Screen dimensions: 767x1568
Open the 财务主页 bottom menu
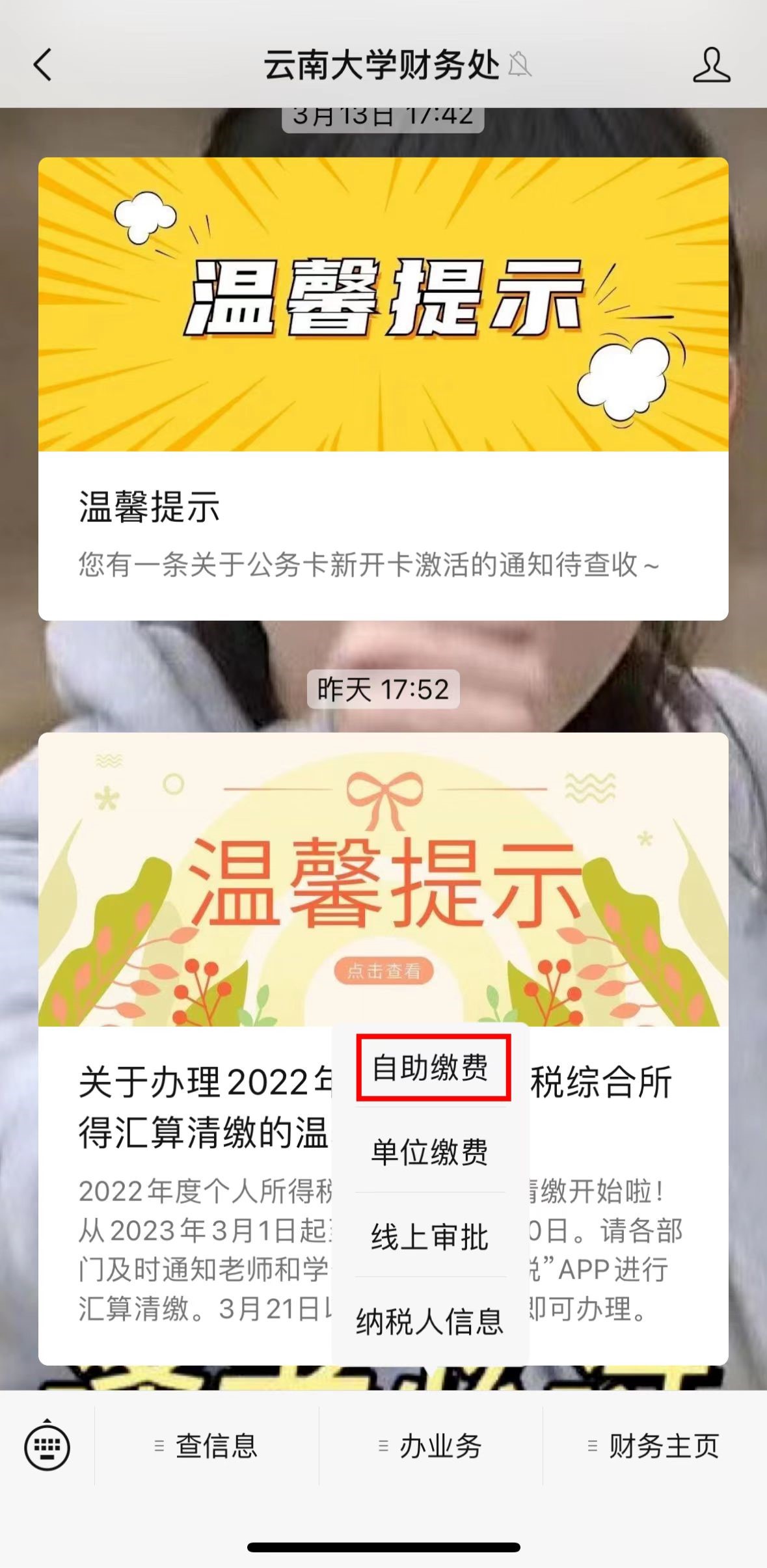pos(654,1446)
